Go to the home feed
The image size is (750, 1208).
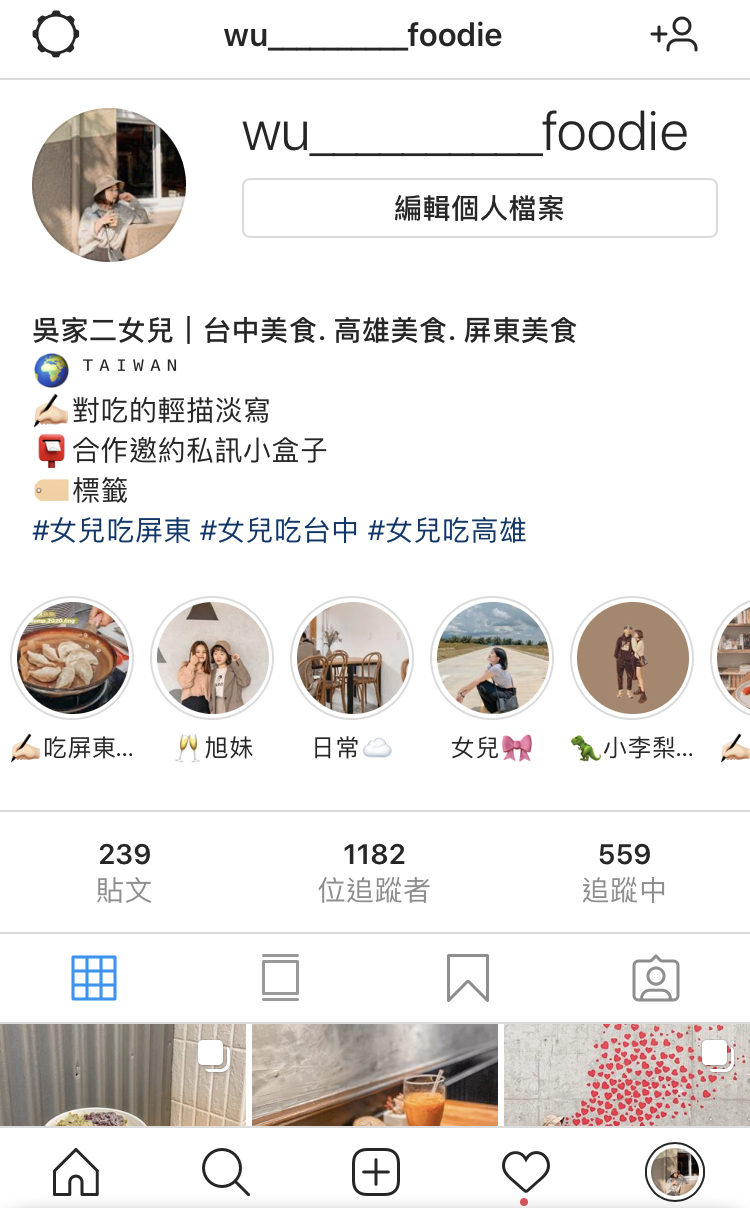point(76,1171)
